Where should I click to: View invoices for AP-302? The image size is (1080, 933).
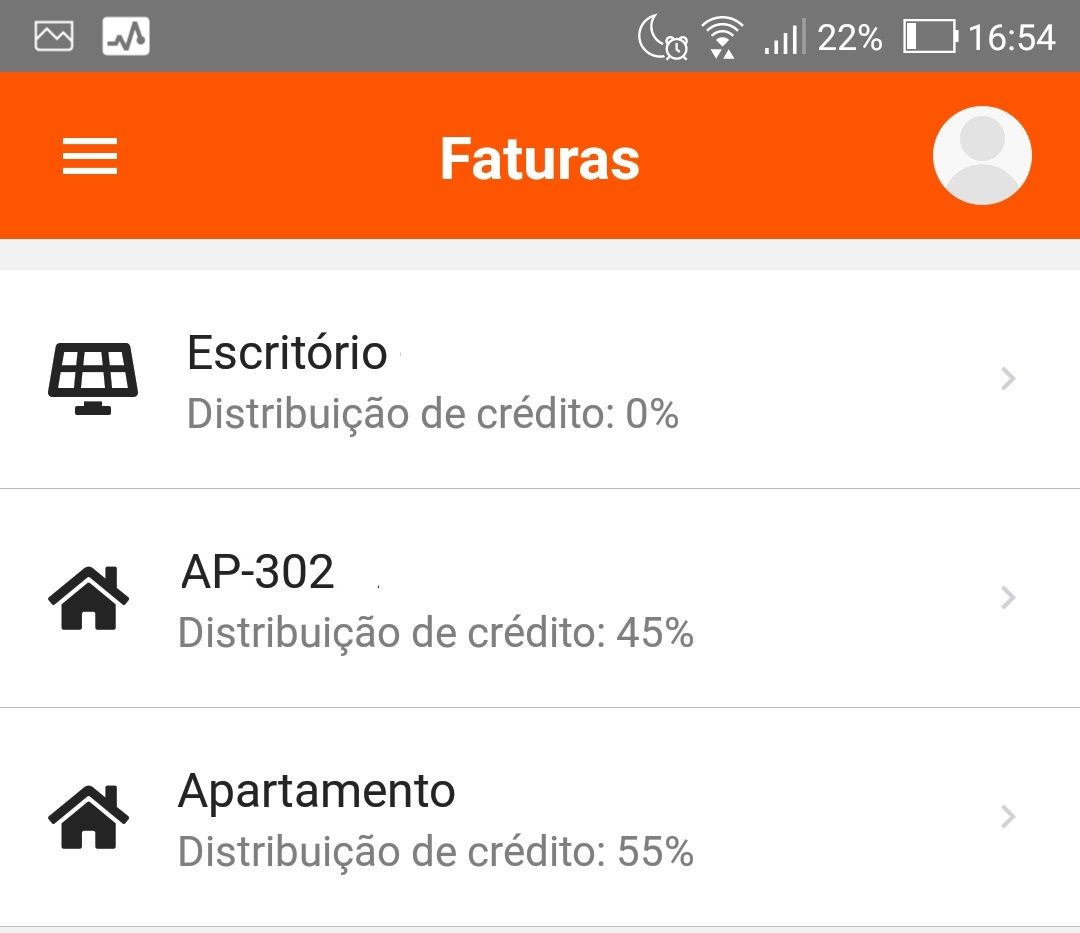540,599
